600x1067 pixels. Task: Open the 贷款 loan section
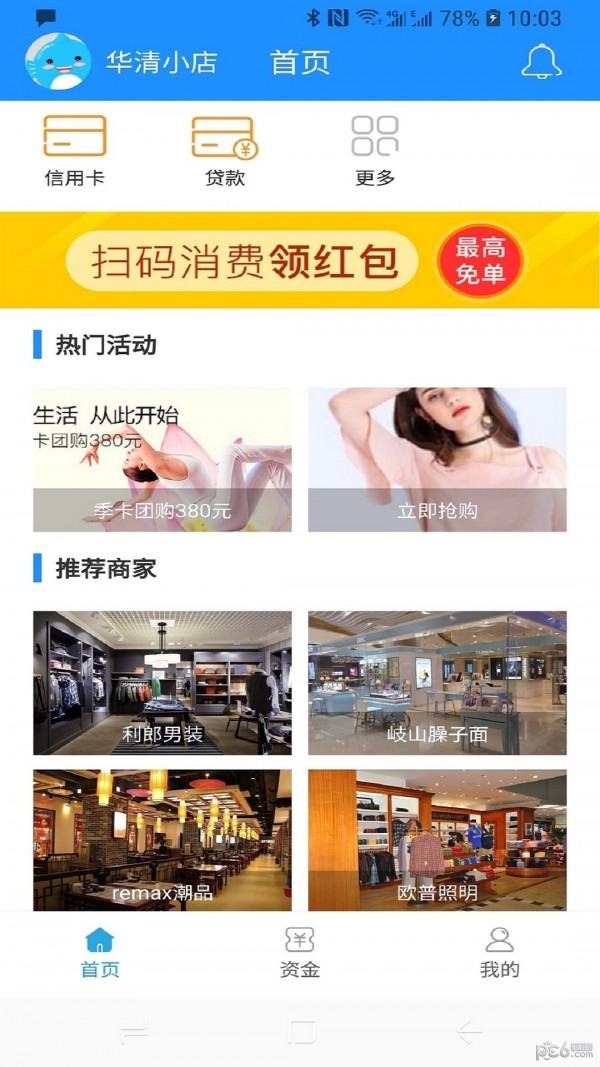225,150
